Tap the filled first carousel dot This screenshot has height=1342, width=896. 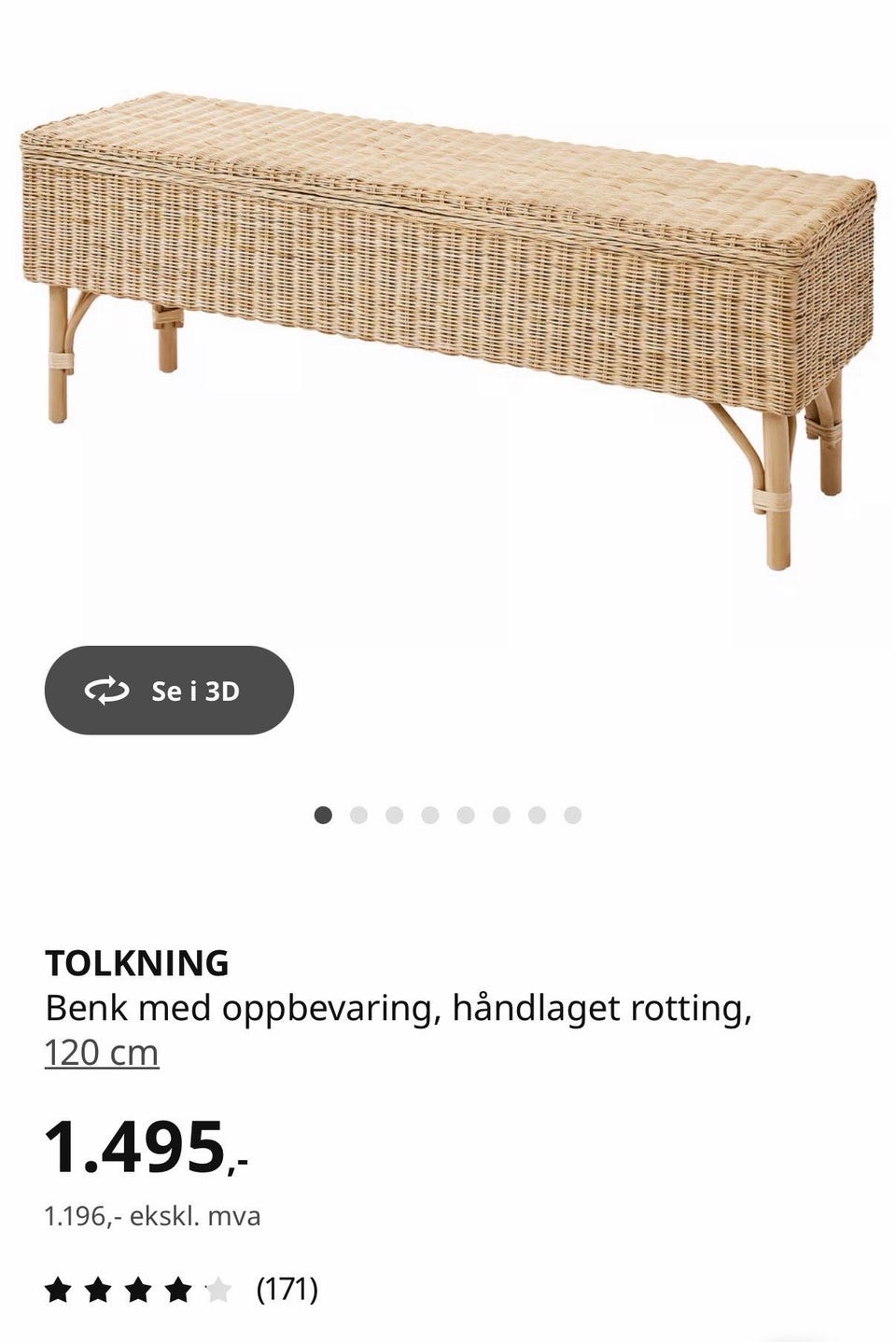[x=323, y=814]
